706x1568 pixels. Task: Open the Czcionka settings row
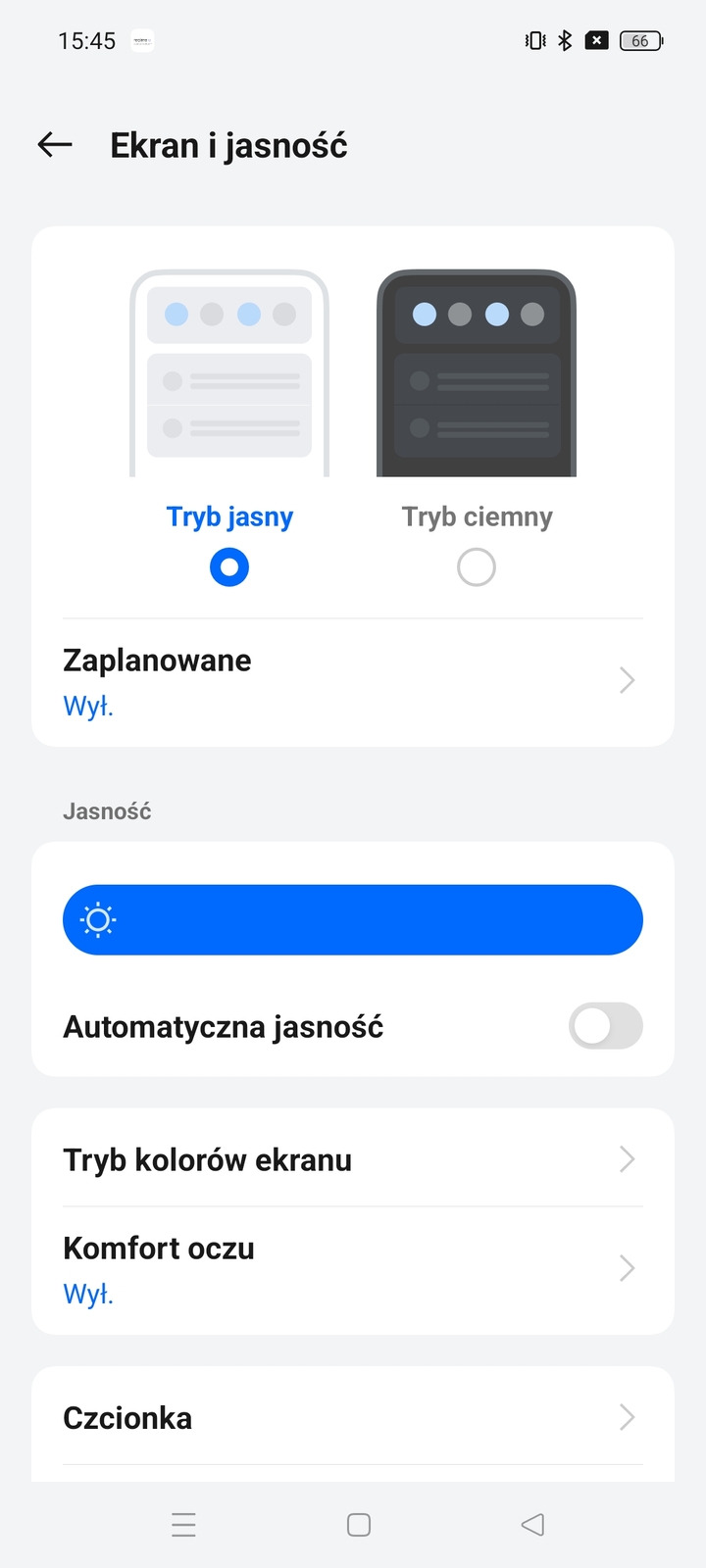point(353,1418)
